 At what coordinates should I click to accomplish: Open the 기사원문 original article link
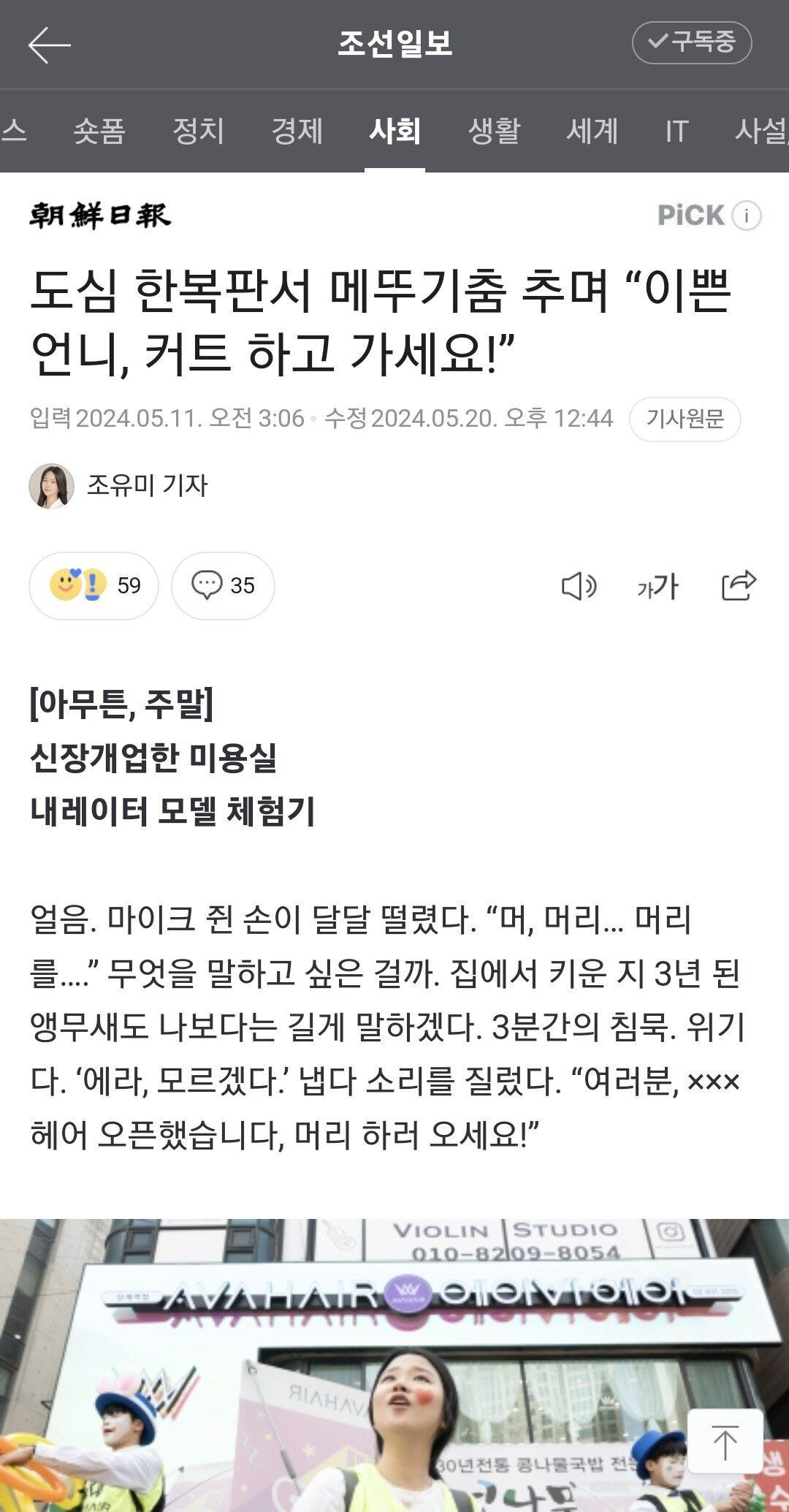click(685, 419)
